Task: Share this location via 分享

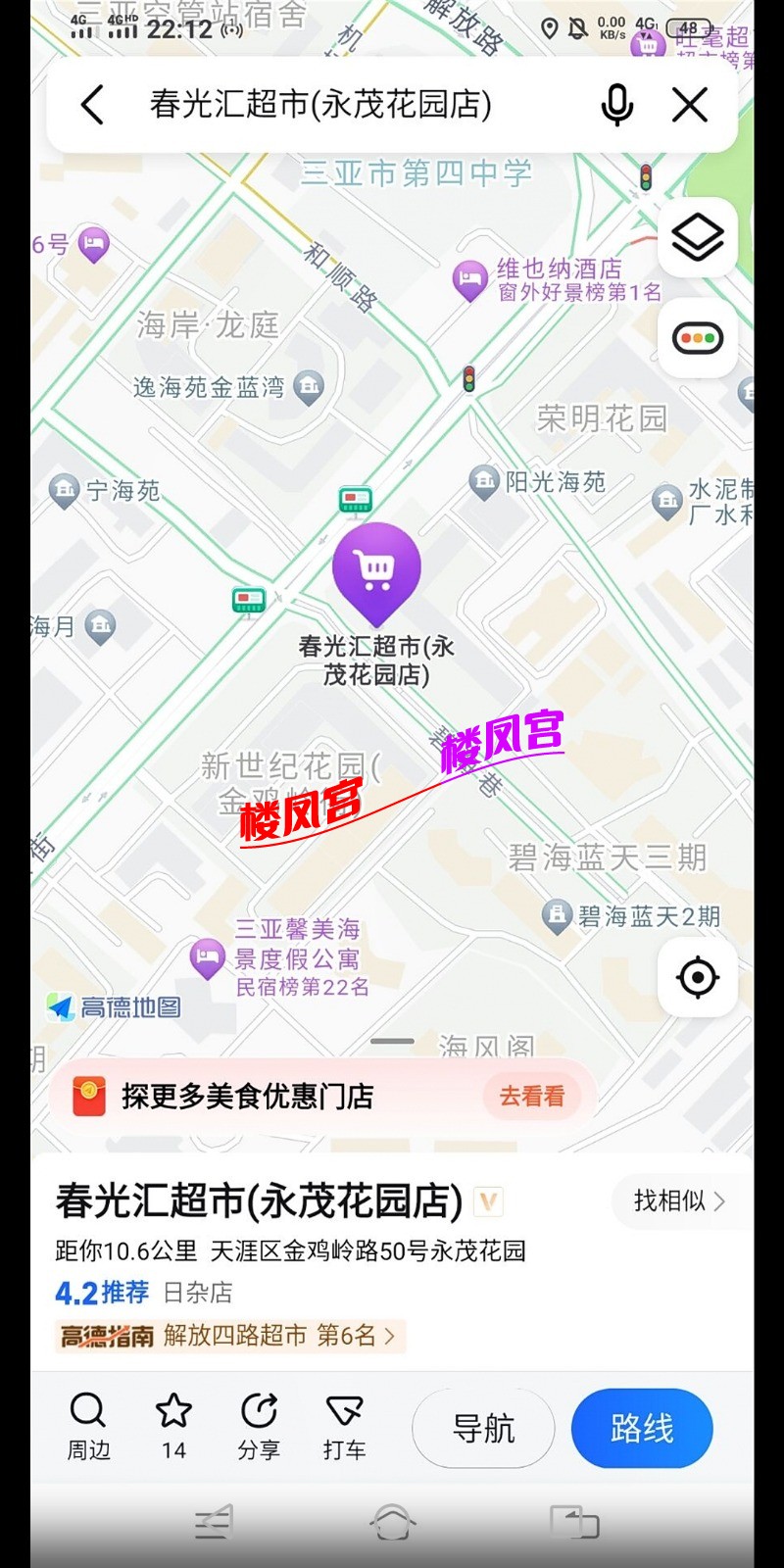Action: [x=259, y=1426]
